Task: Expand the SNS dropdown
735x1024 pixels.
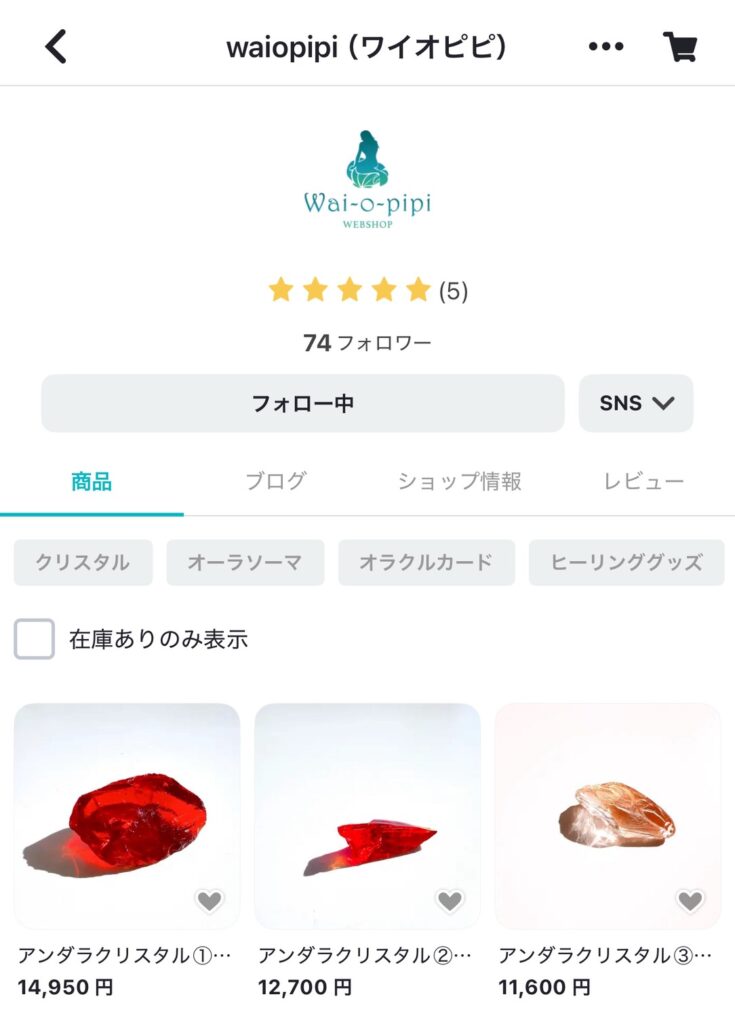Action: [x=636, y=403]
